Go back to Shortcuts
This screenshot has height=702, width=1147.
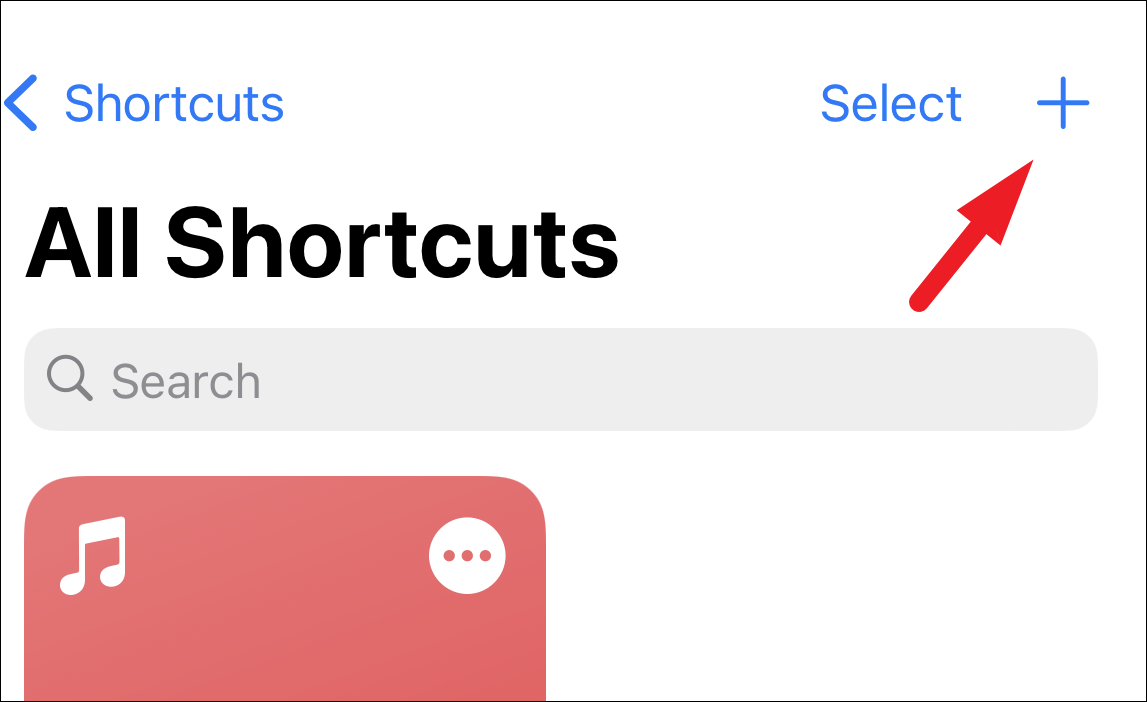[144, 103]
